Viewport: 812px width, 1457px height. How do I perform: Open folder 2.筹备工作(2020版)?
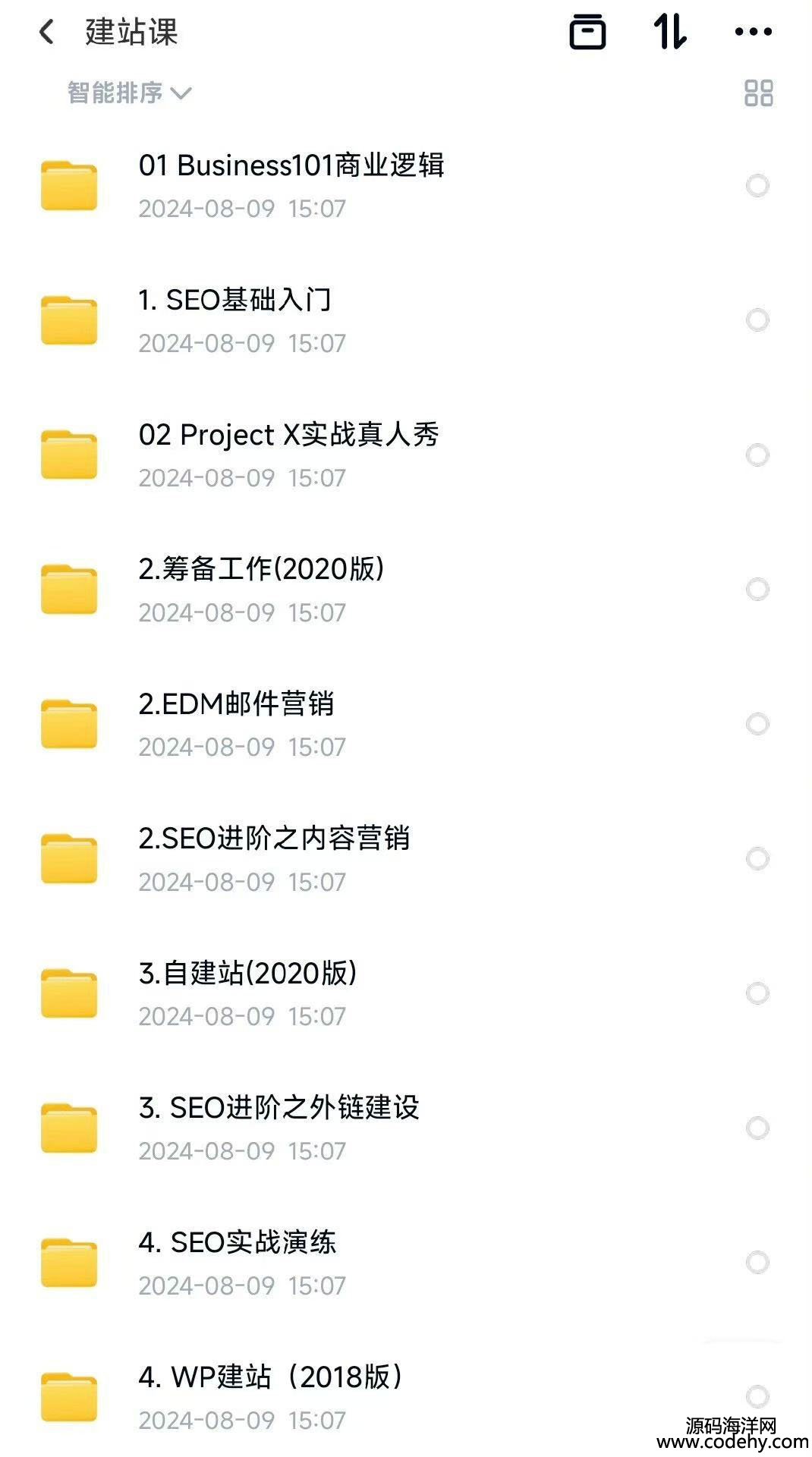pyautogui.click(x=406, y=590)
